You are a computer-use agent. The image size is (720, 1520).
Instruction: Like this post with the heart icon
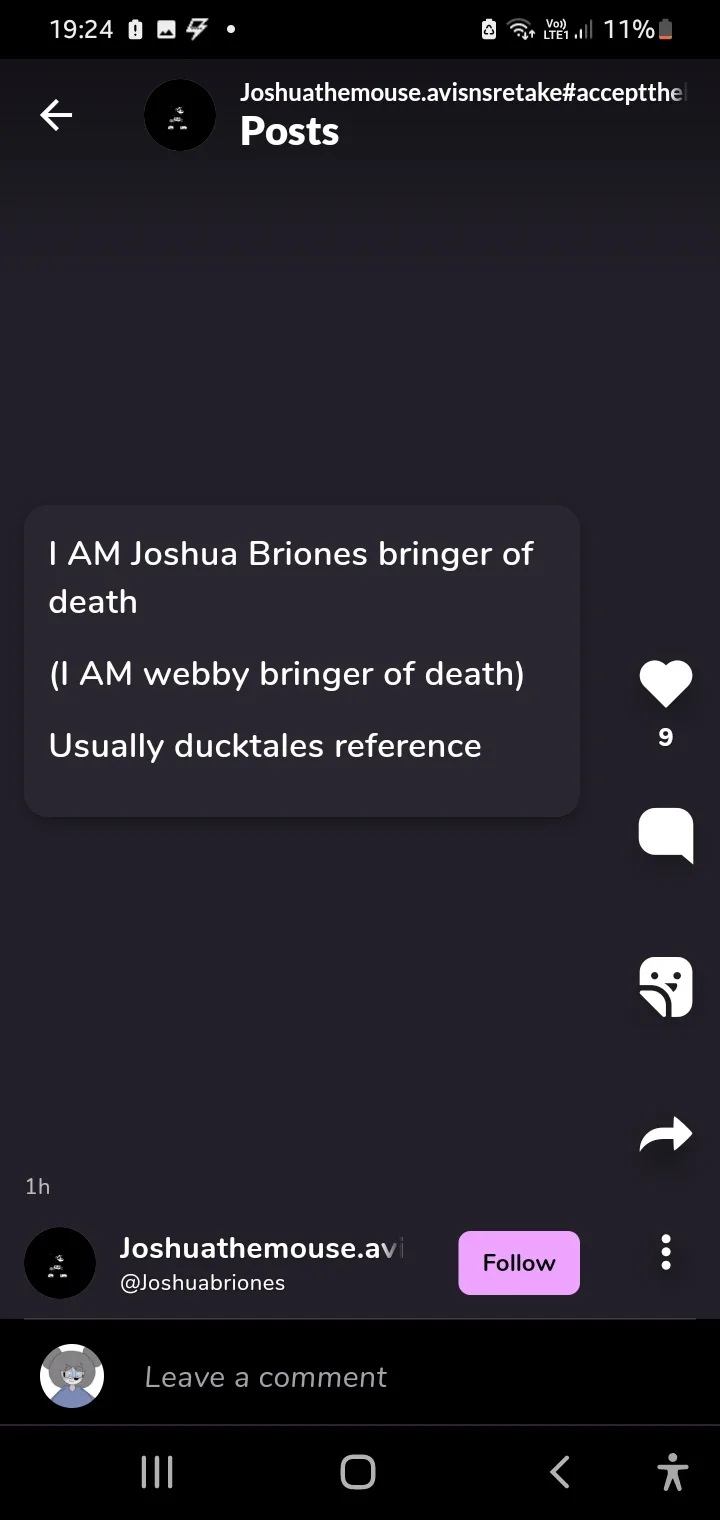[665, 684]
